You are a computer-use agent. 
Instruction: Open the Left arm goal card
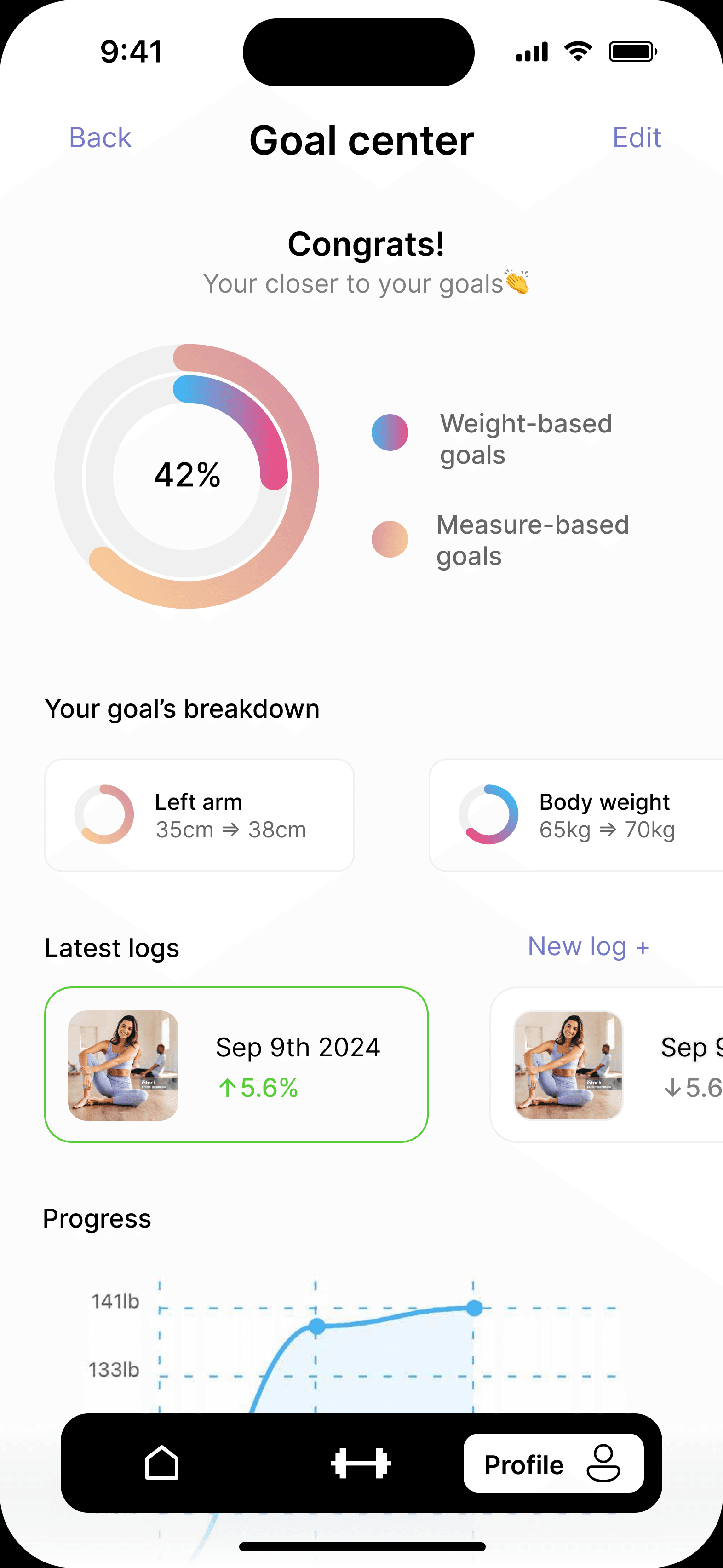coord(200,815)
